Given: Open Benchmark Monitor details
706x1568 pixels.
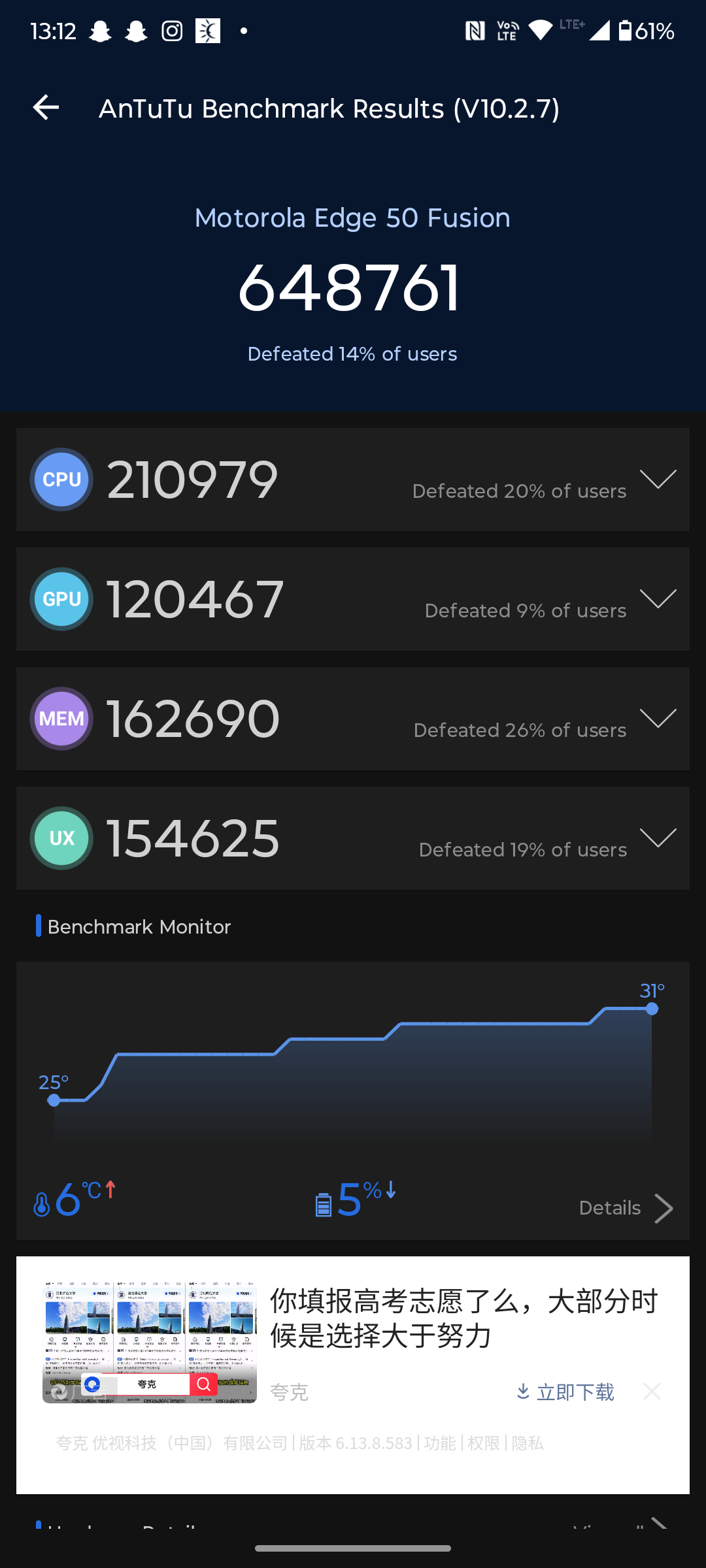Looking at the screenshot, I should pyautogui.click(x=626, y=1208).
